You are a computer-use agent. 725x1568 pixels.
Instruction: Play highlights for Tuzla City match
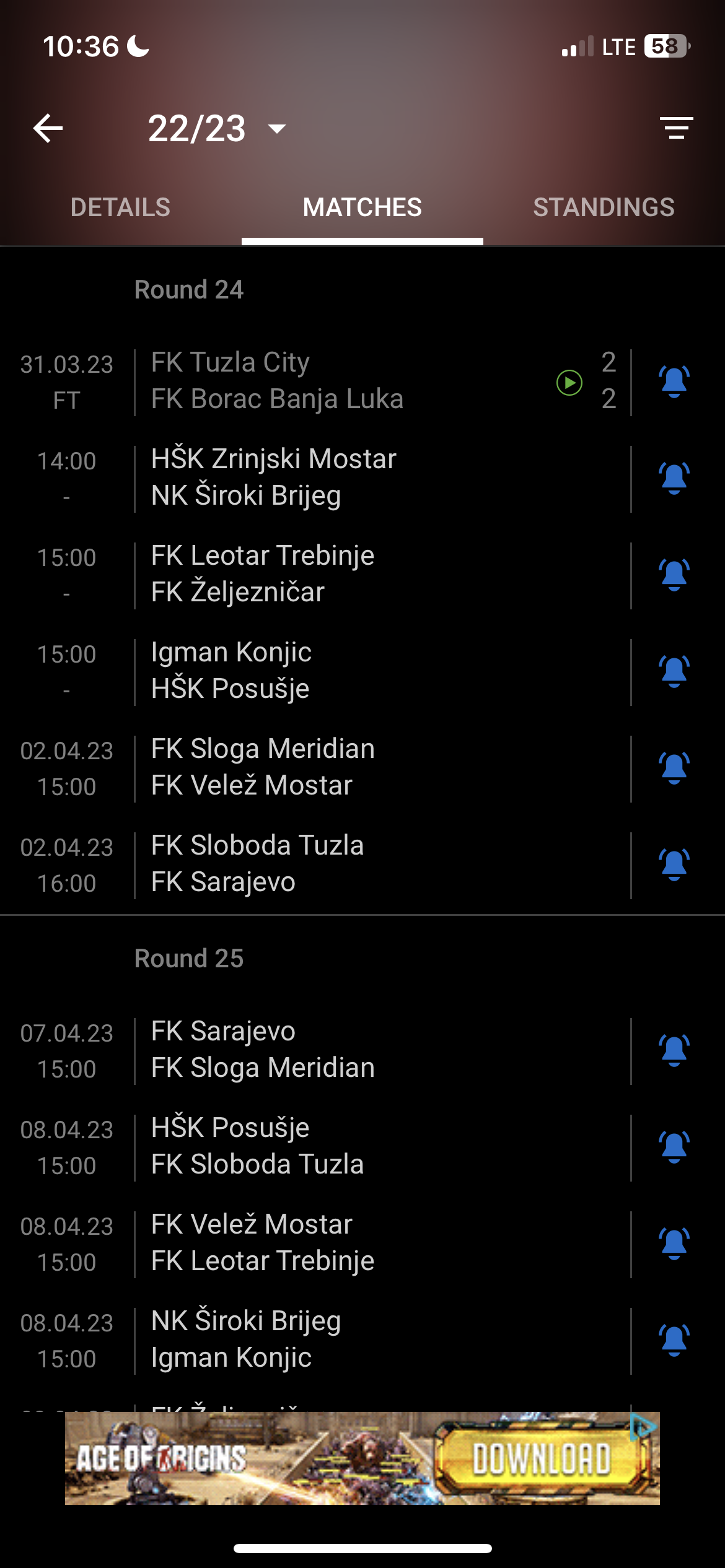pyautogui.click(x=569, y=383)
